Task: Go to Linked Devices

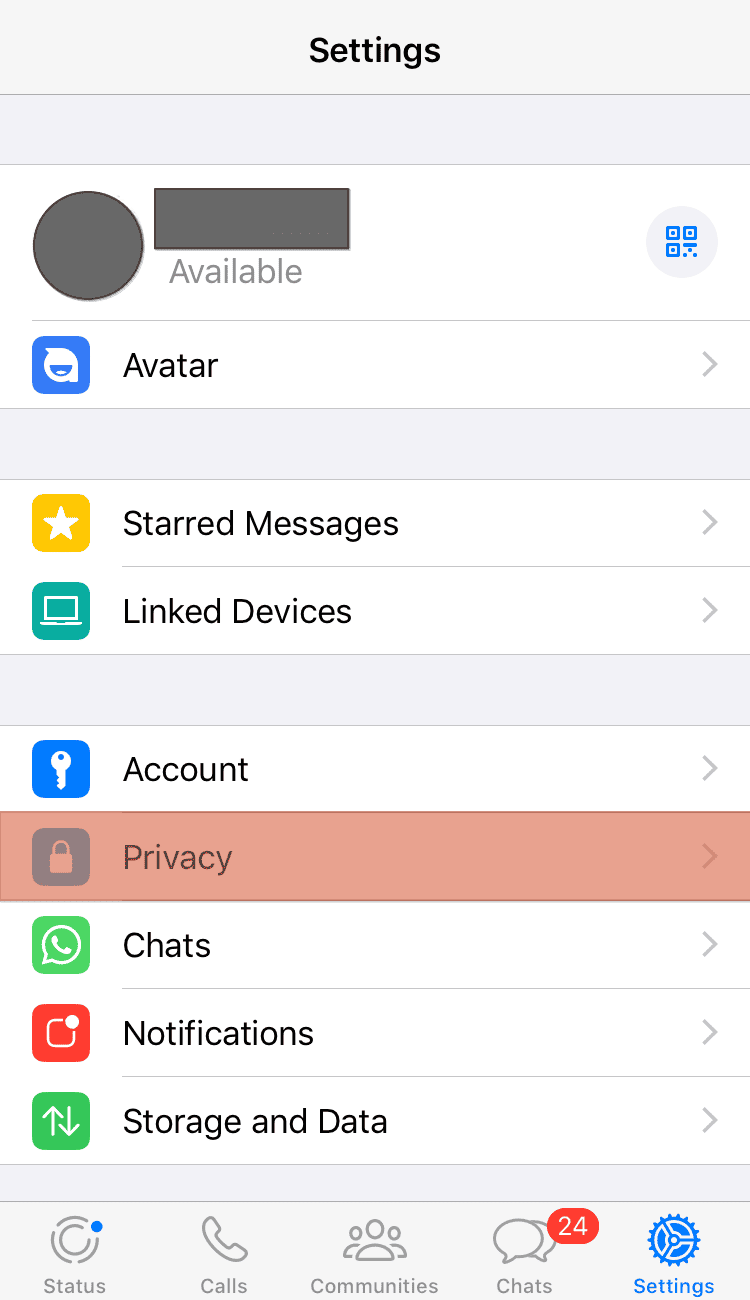Action: [375, 611]
